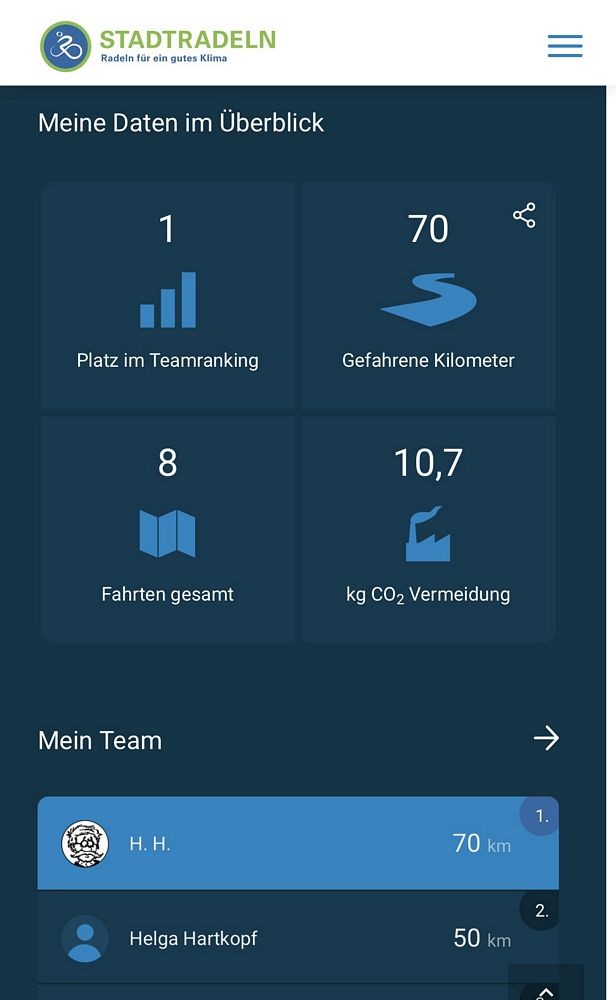Image resolution: width=616 pixels, height=1000 pixels.
Task: Tap the scroll-to-top arrow button
Action: tap(546, 987)
